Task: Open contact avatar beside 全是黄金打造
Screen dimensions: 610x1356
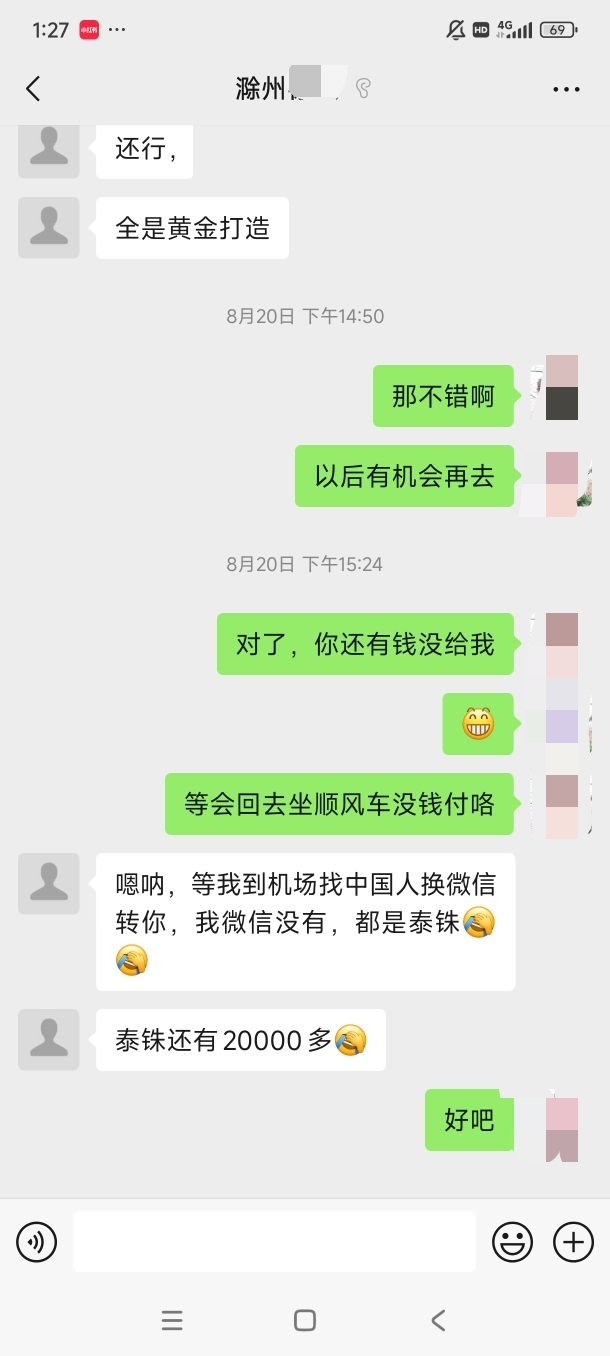Action: click(49, 227)
